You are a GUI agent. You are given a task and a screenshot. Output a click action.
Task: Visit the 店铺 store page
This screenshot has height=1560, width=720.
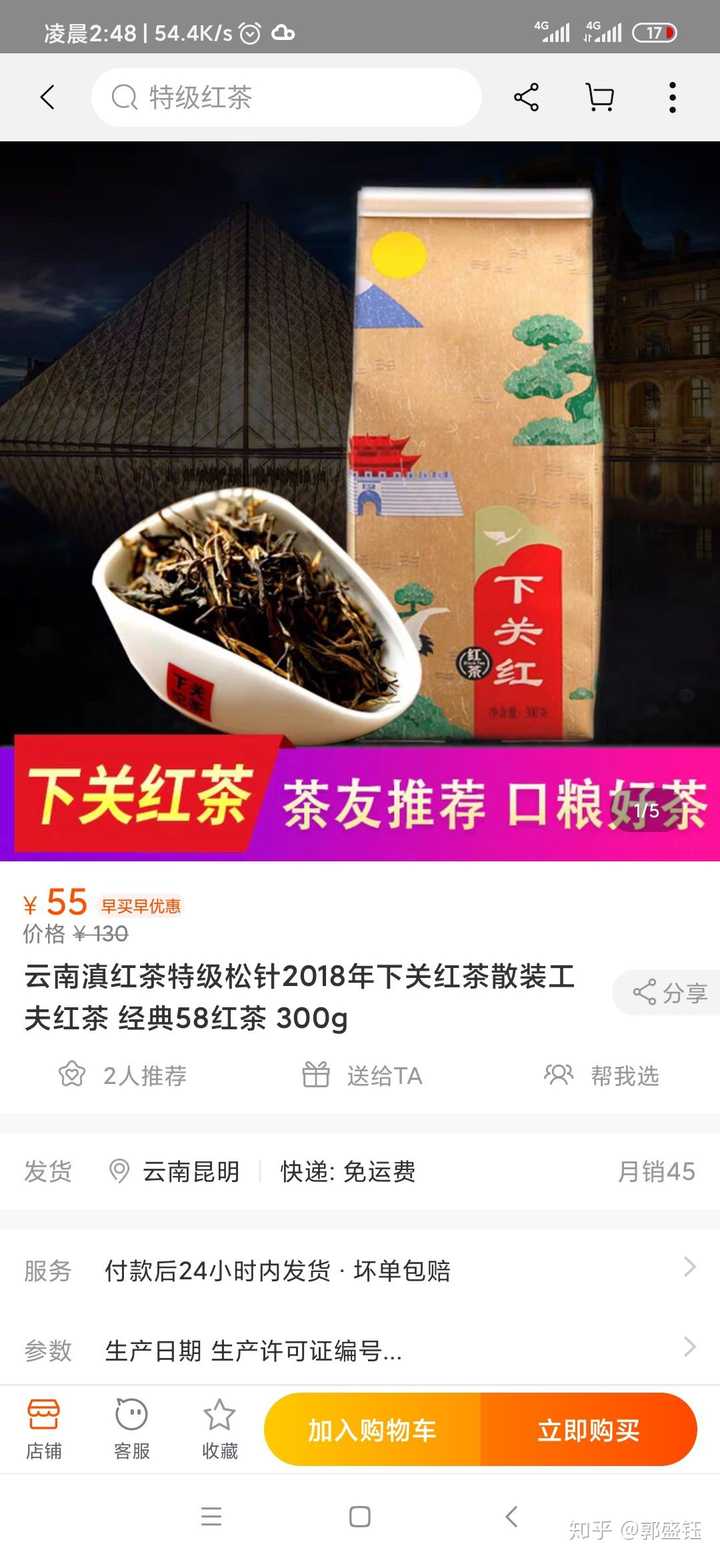pos(43,1429)
